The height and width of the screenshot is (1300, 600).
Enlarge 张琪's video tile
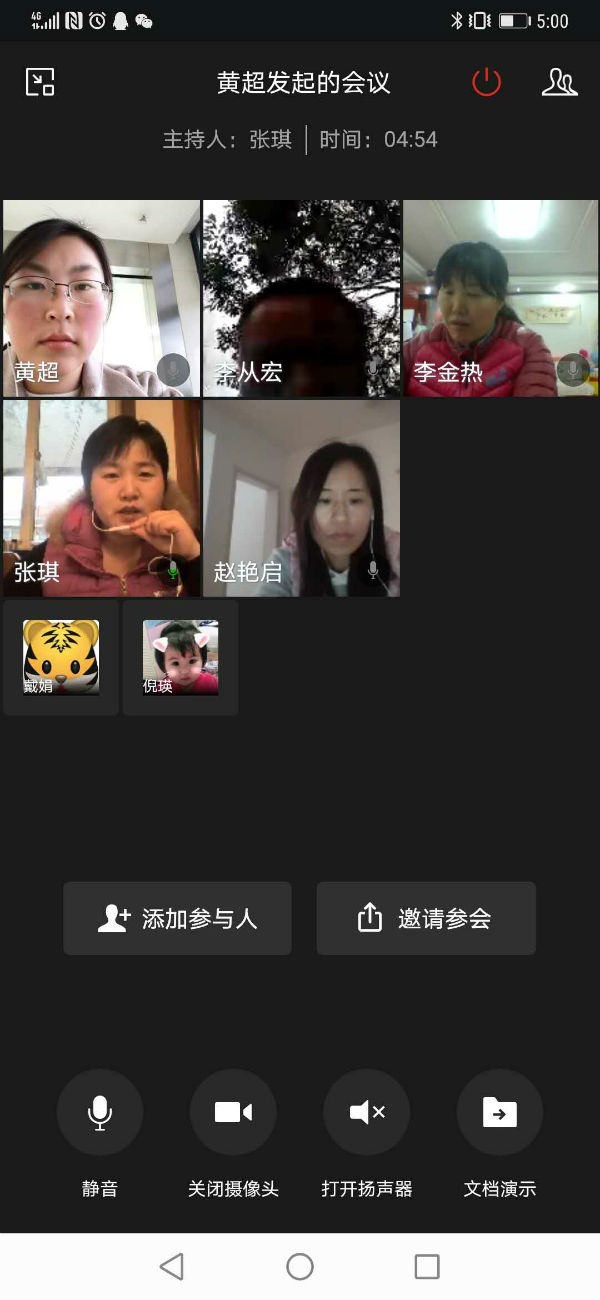click(101, 498)
